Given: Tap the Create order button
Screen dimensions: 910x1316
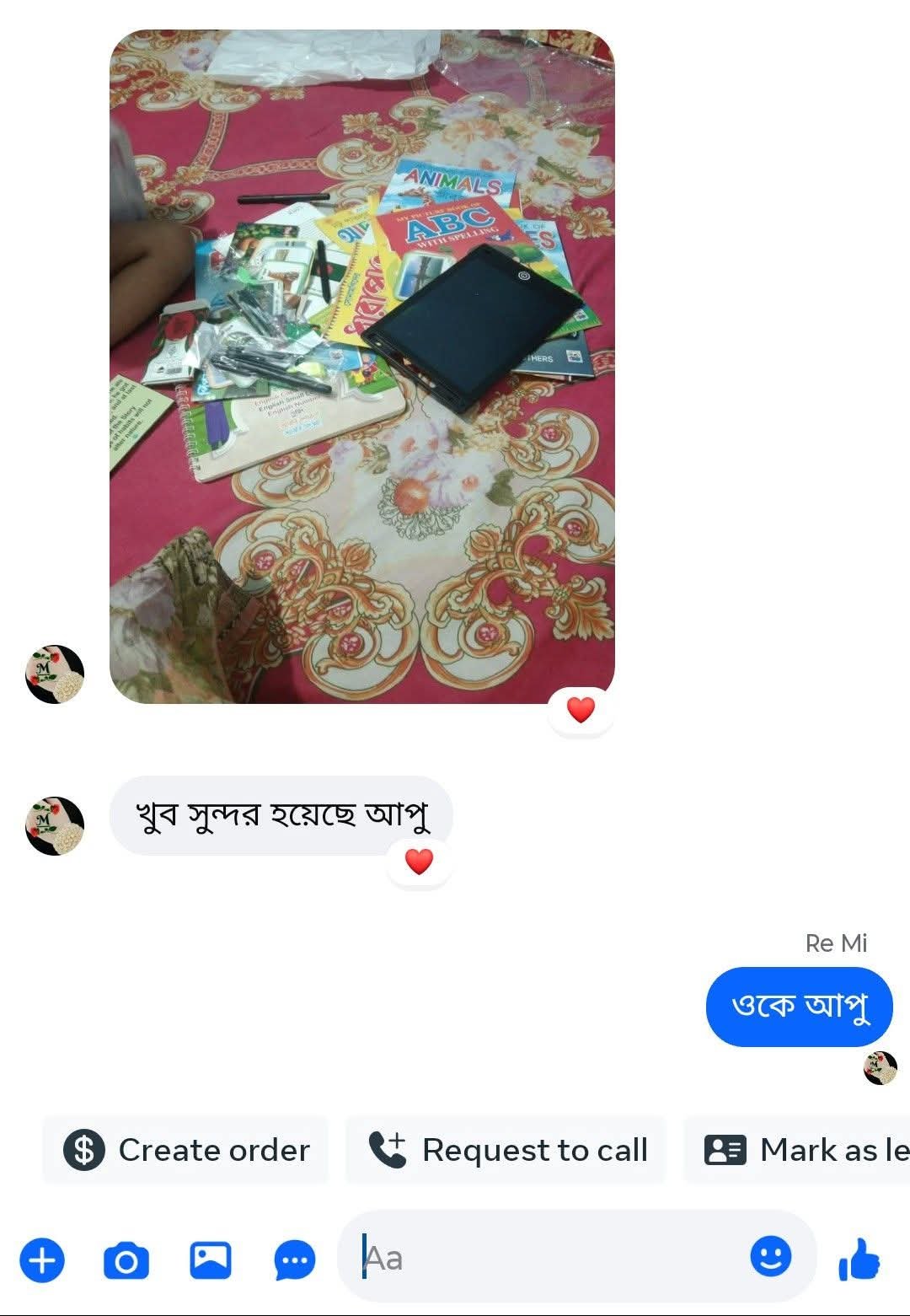Looking at the screenshot, I should [186, 1150].
